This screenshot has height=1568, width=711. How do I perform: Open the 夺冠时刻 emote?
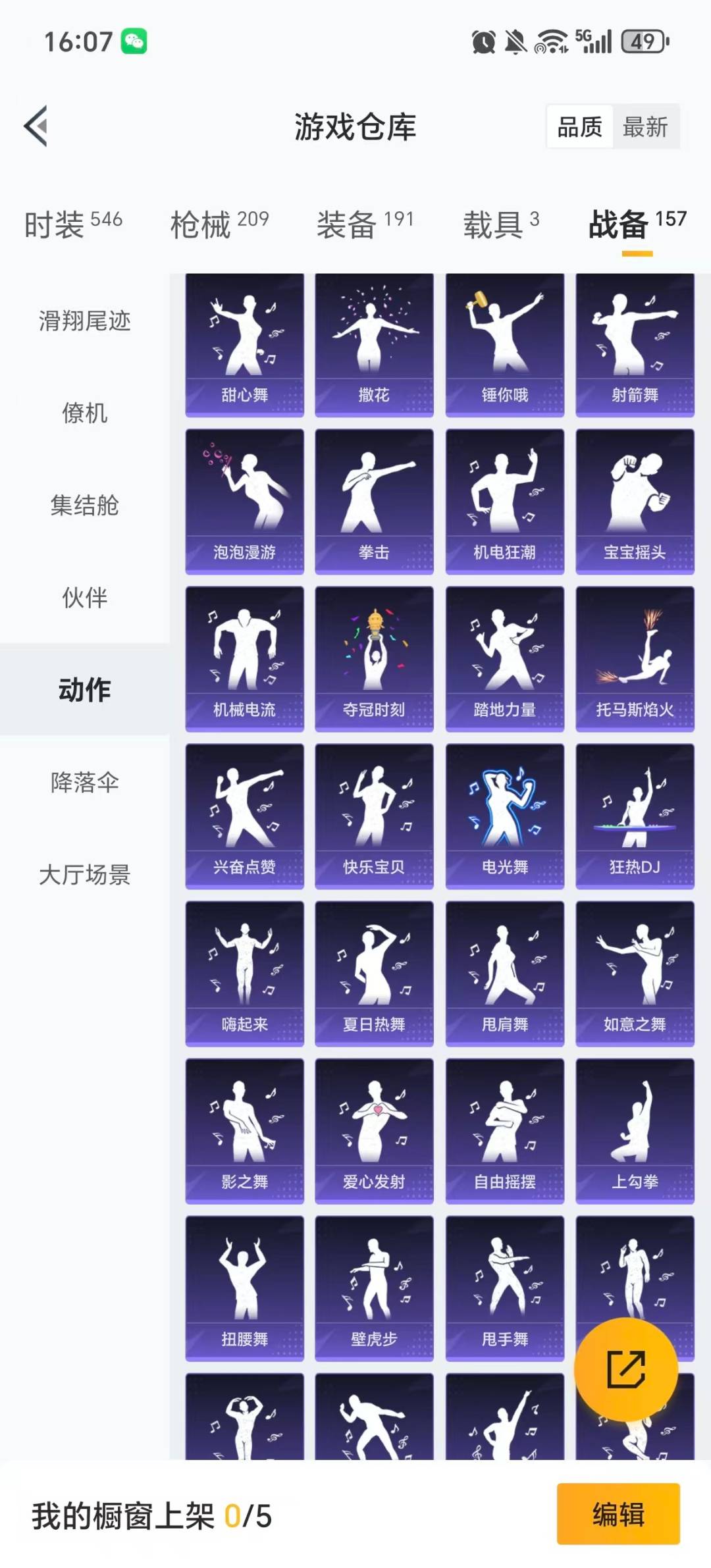click(374, 658)
